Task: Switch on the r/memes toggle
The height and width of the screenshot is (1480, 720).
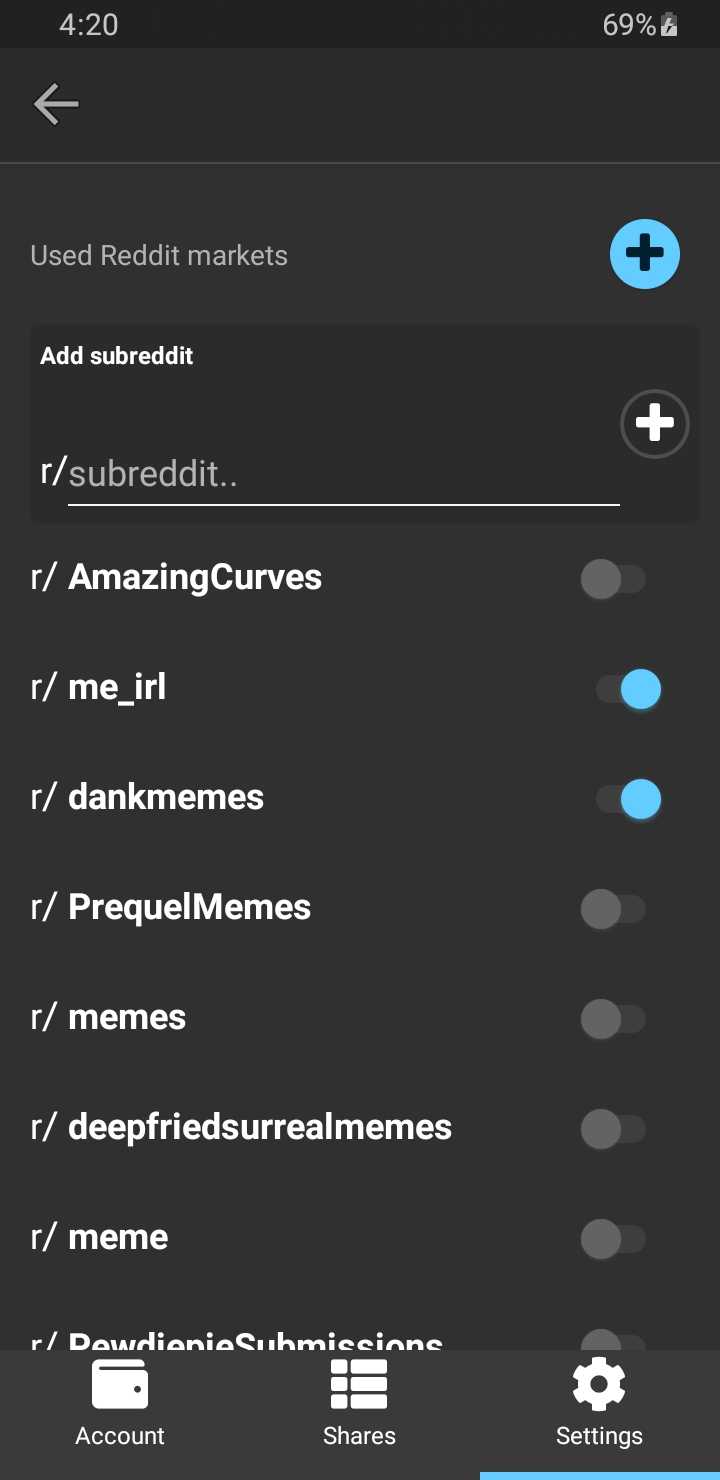Action: tap(614, 1018)
